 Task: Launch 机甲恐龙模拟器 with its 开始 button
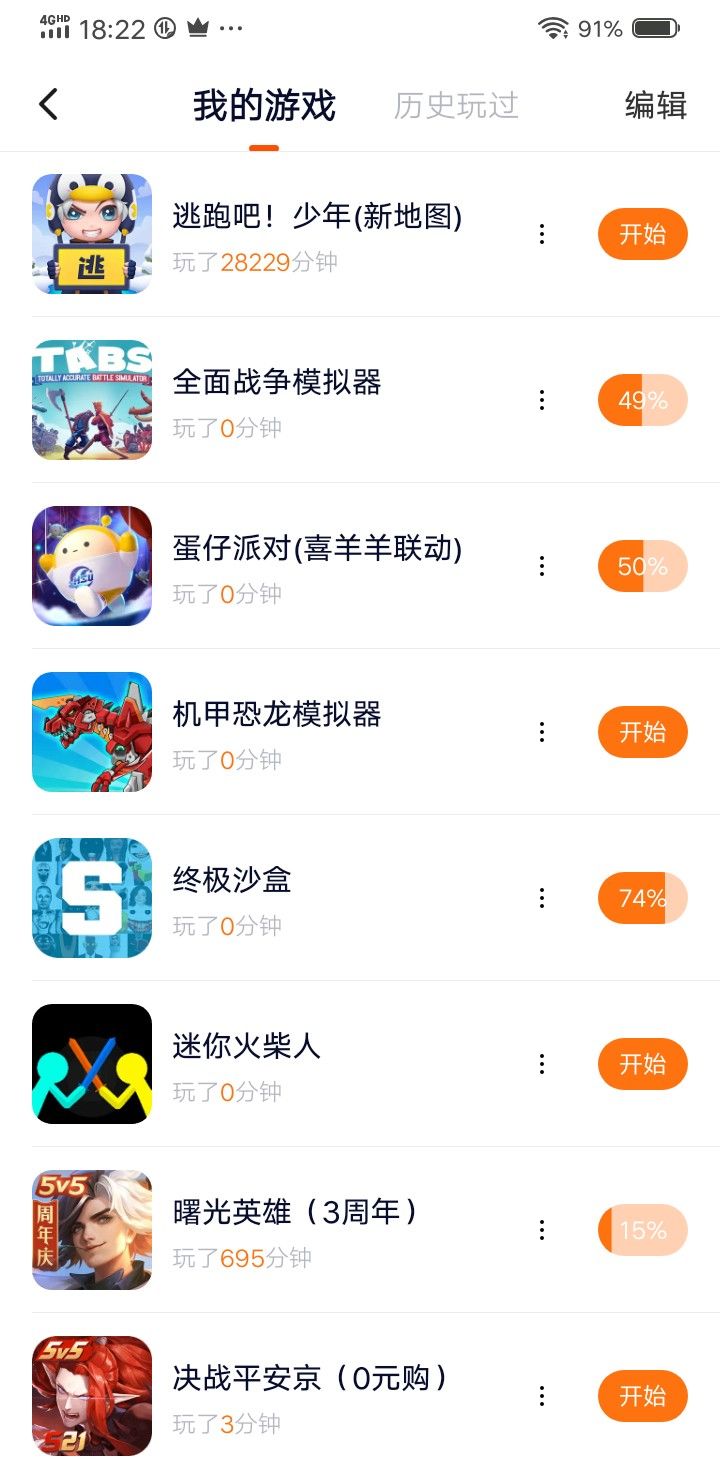[x=642, y=732]
